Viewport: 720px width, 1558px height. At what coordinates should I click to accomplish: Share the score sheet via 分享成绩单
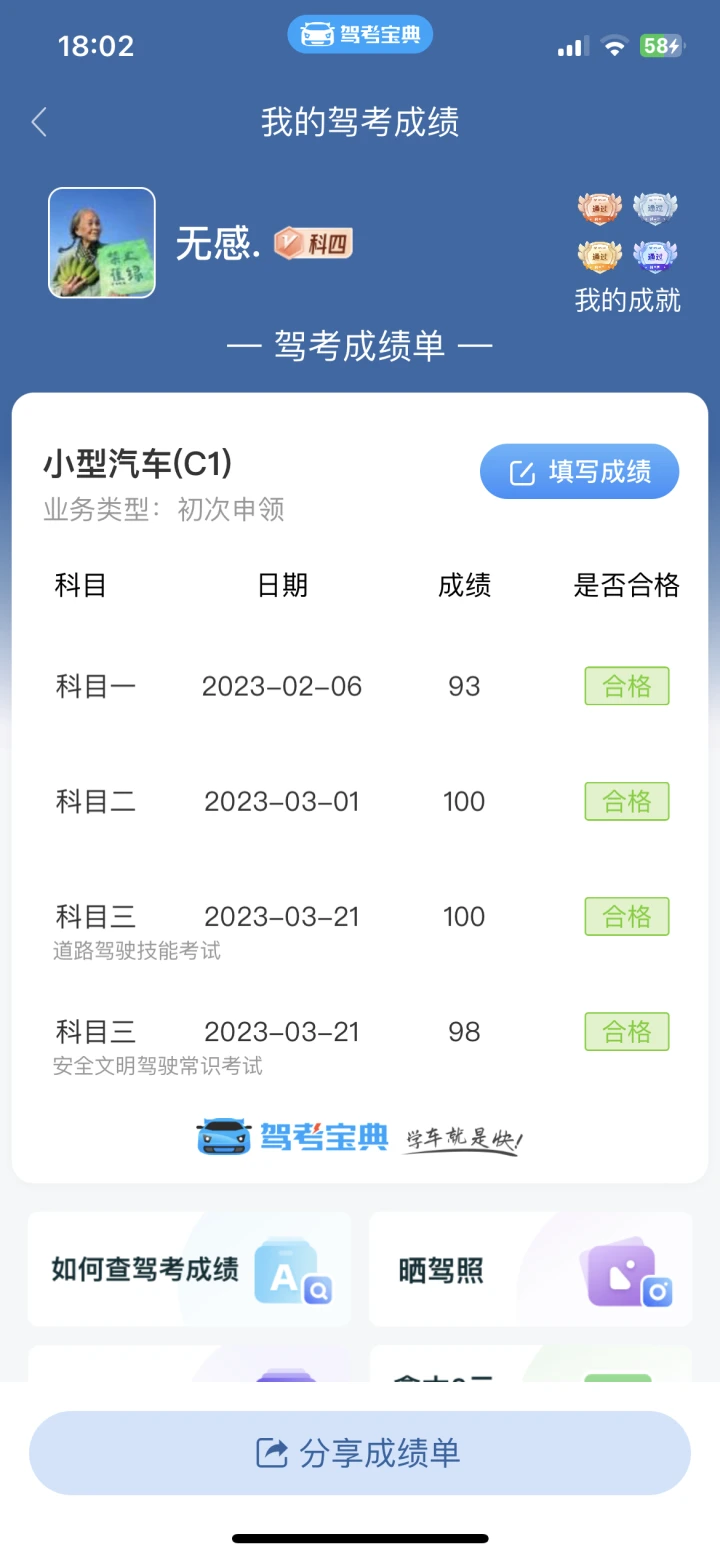(x=360, y=1453)
